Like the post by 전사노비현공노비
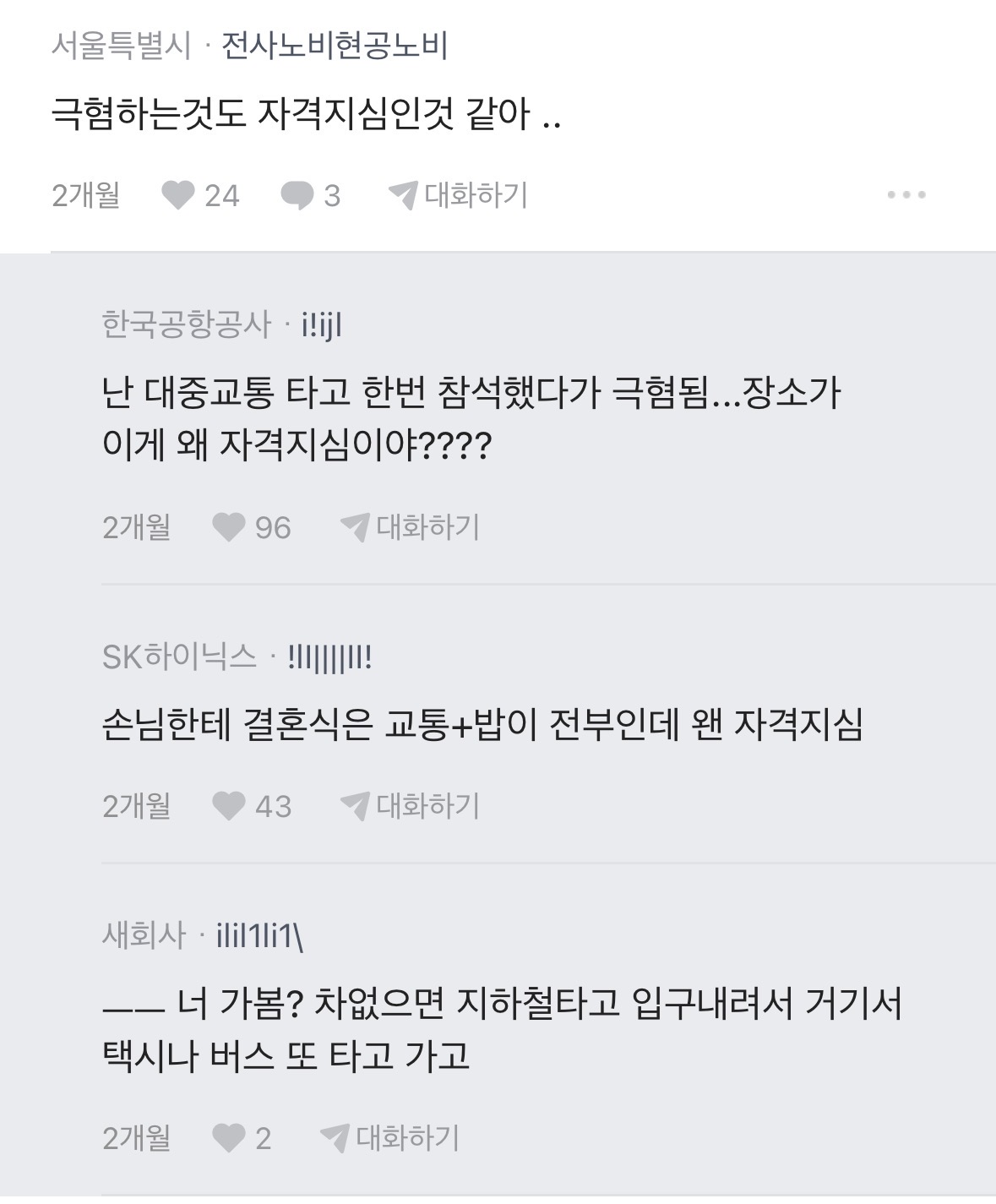Image resolution: width=996 pixels, height=1204 pixels. click(178, 195)
